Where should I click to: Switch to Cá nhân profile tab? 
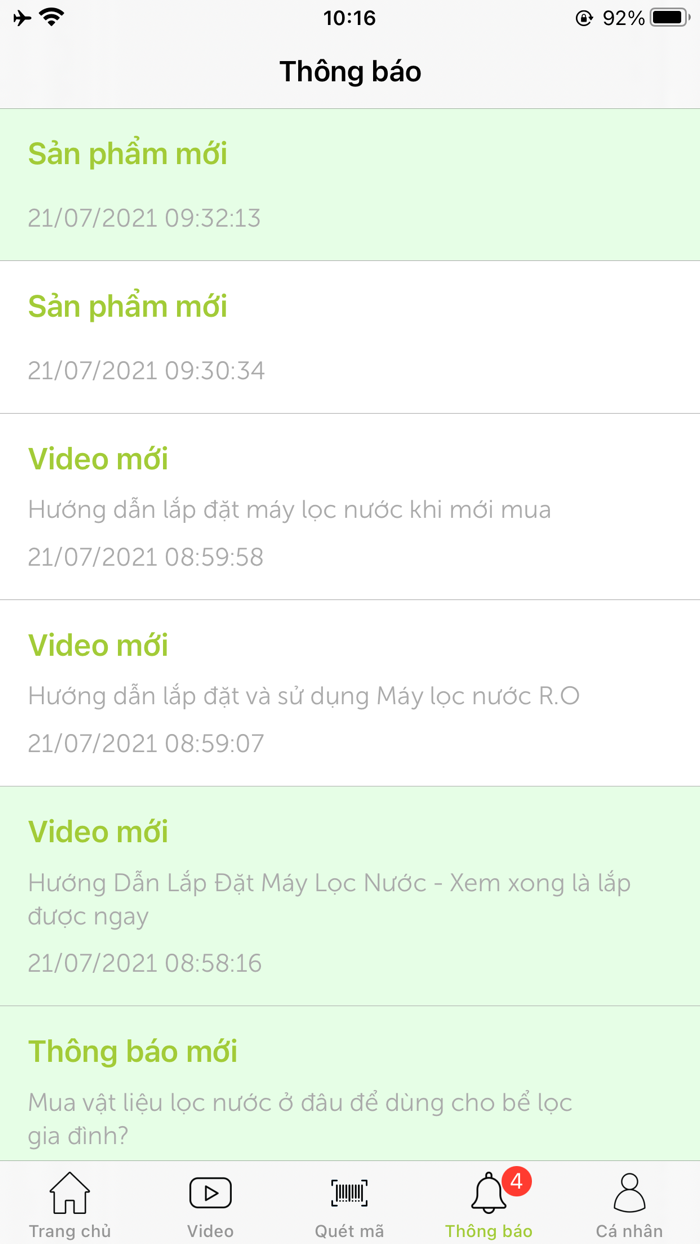point(629,1204)
